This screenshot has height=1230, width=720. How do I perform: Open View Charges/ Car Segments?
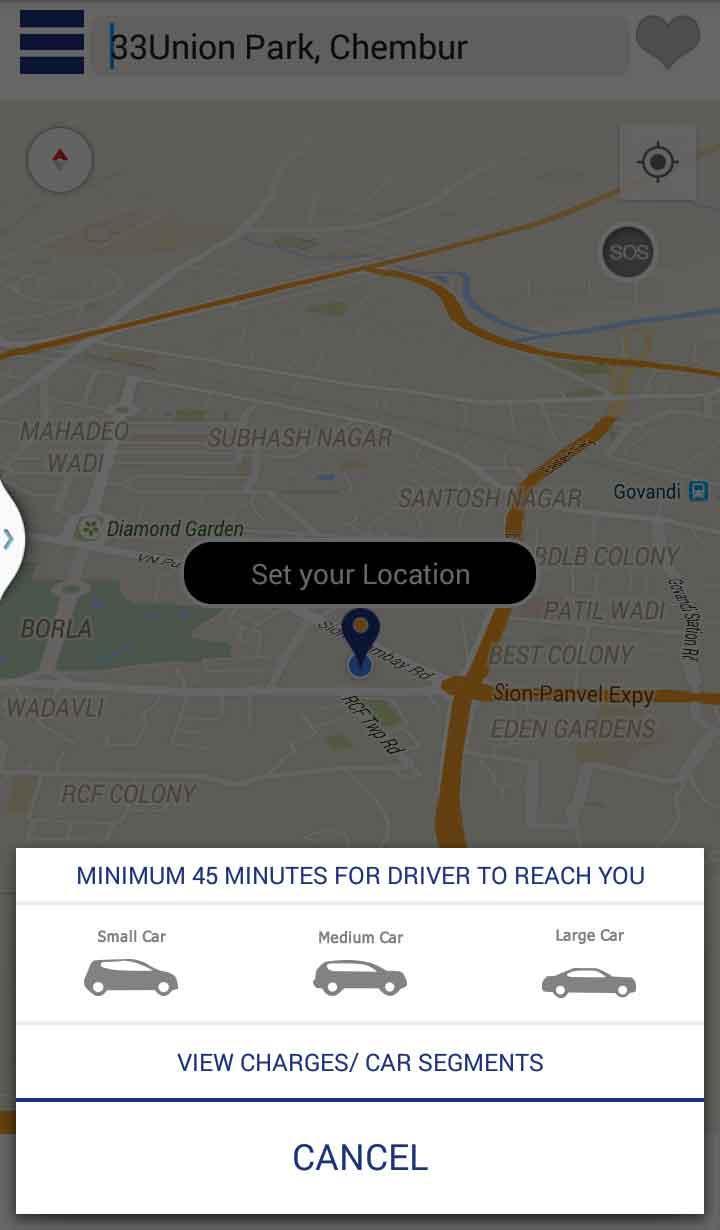click(360, 1062)
